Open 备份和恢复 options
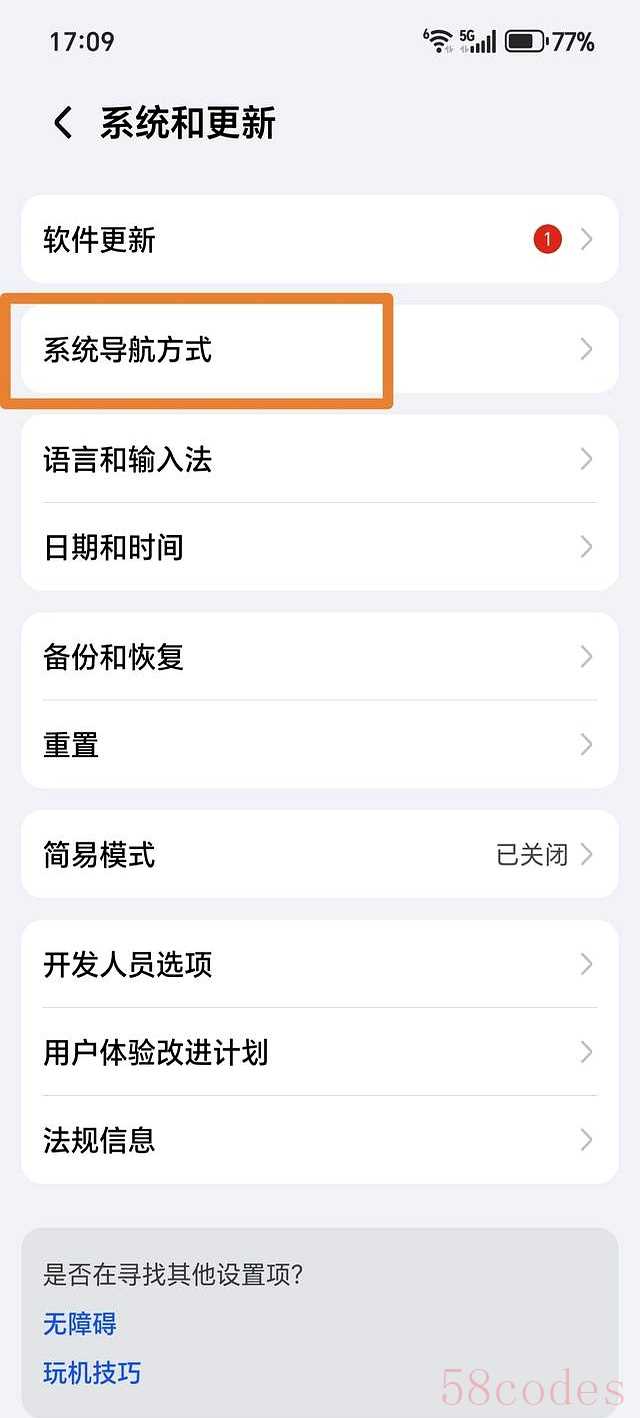Screen dimensions: 640x1418 [x=319, y=657]
